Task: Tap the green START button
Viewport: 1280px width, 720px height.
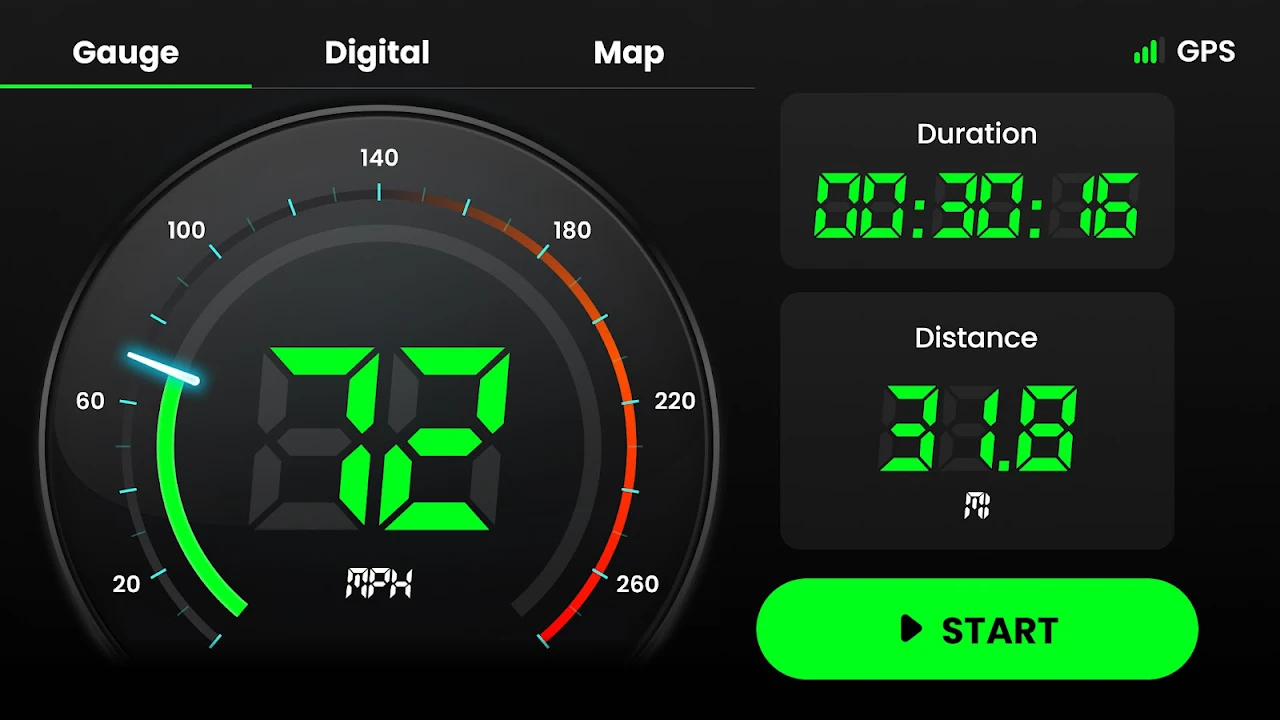Action: point(977,629)
